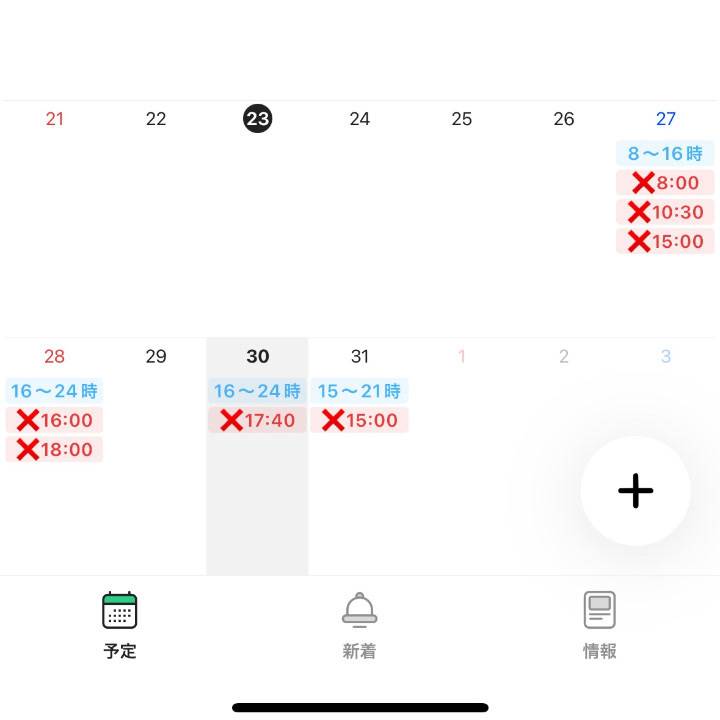The image size is (720, 720).
Task: Open the 予定 tab
Action: (x=120, y=625)
